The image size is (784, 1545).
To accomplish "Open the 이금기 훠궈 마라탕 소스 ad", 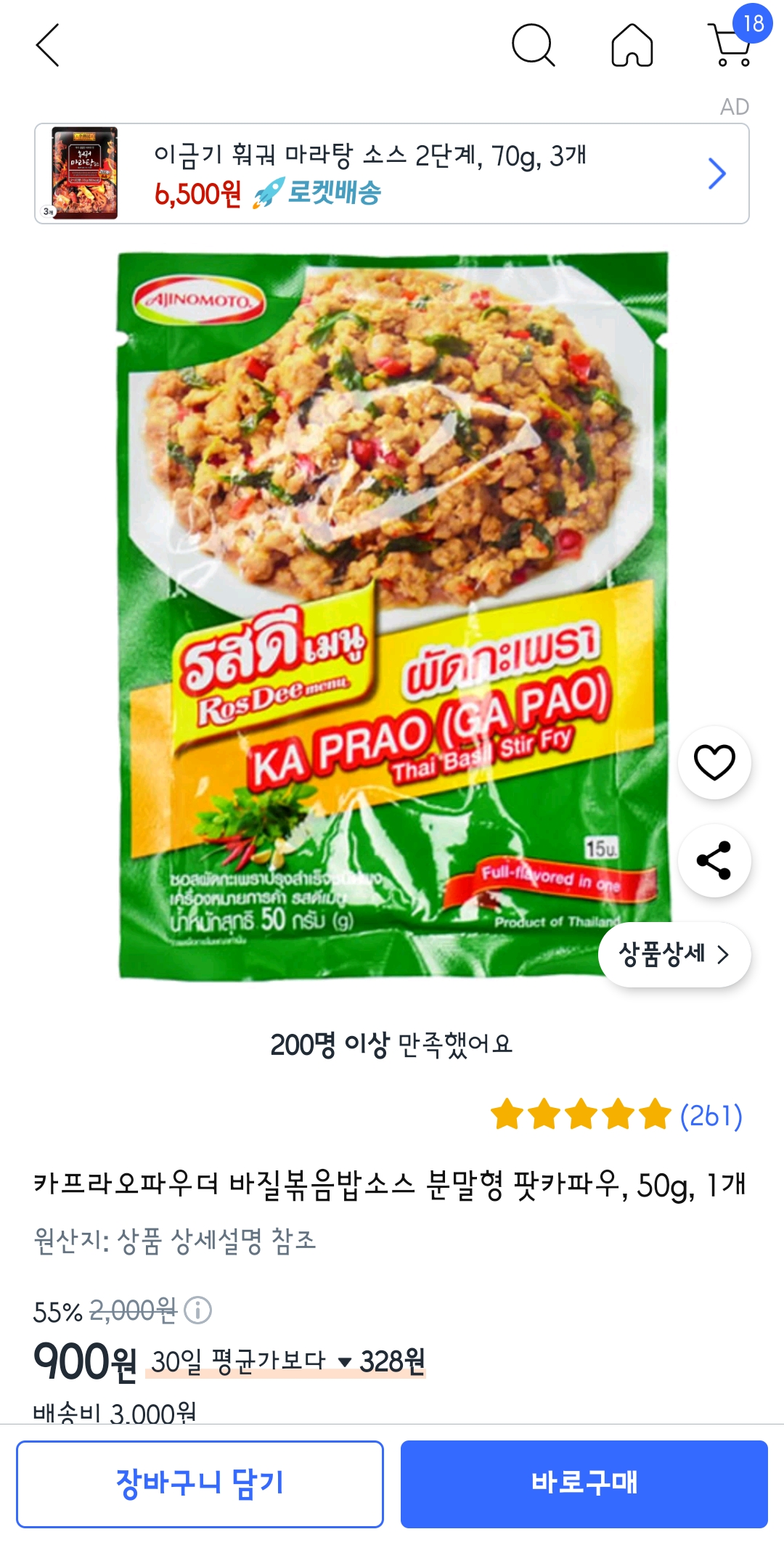I will click(x=392, y=174).
